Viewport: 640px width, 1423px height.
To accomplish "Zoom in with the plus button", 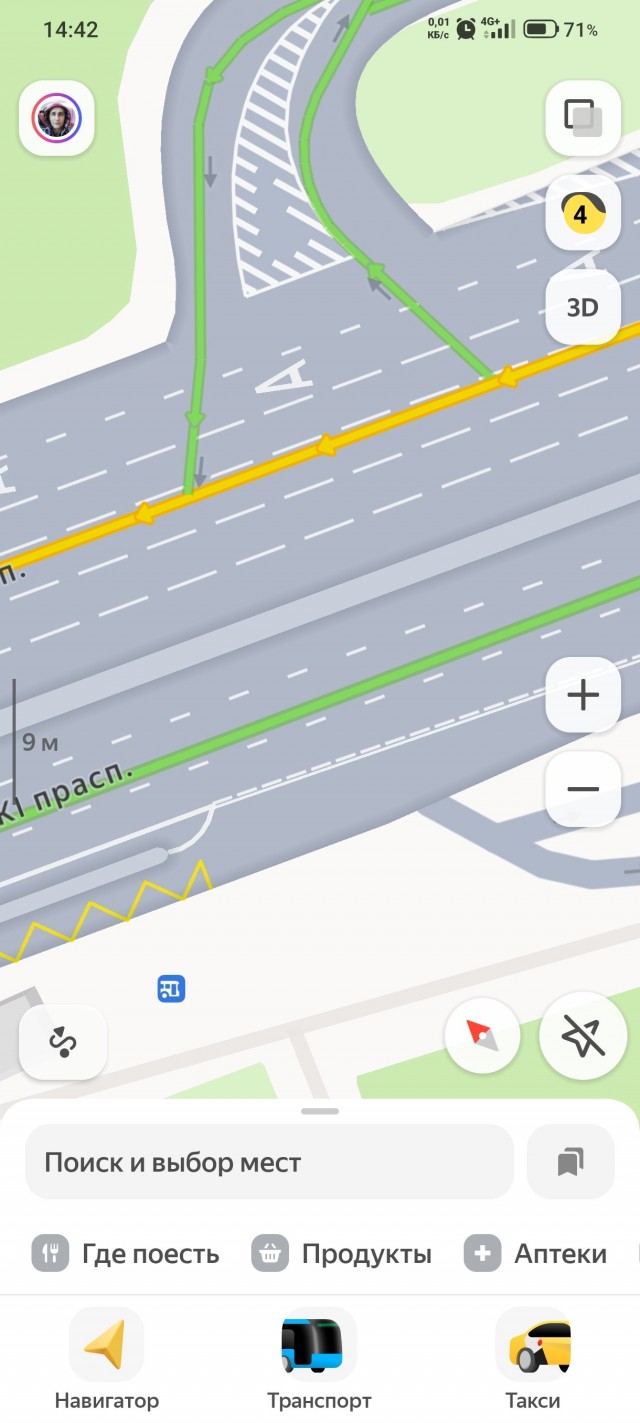I will [x=583, y=695].
